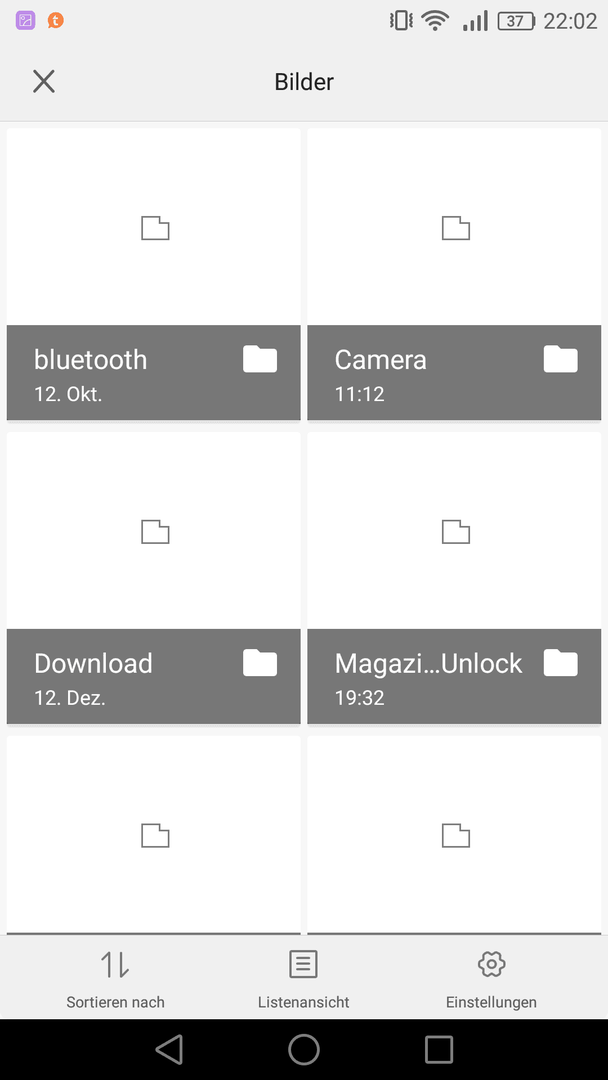The height and width of the screenshot is (1080, 608).
Task: Go to home screen via home button
Action: 304,1050
